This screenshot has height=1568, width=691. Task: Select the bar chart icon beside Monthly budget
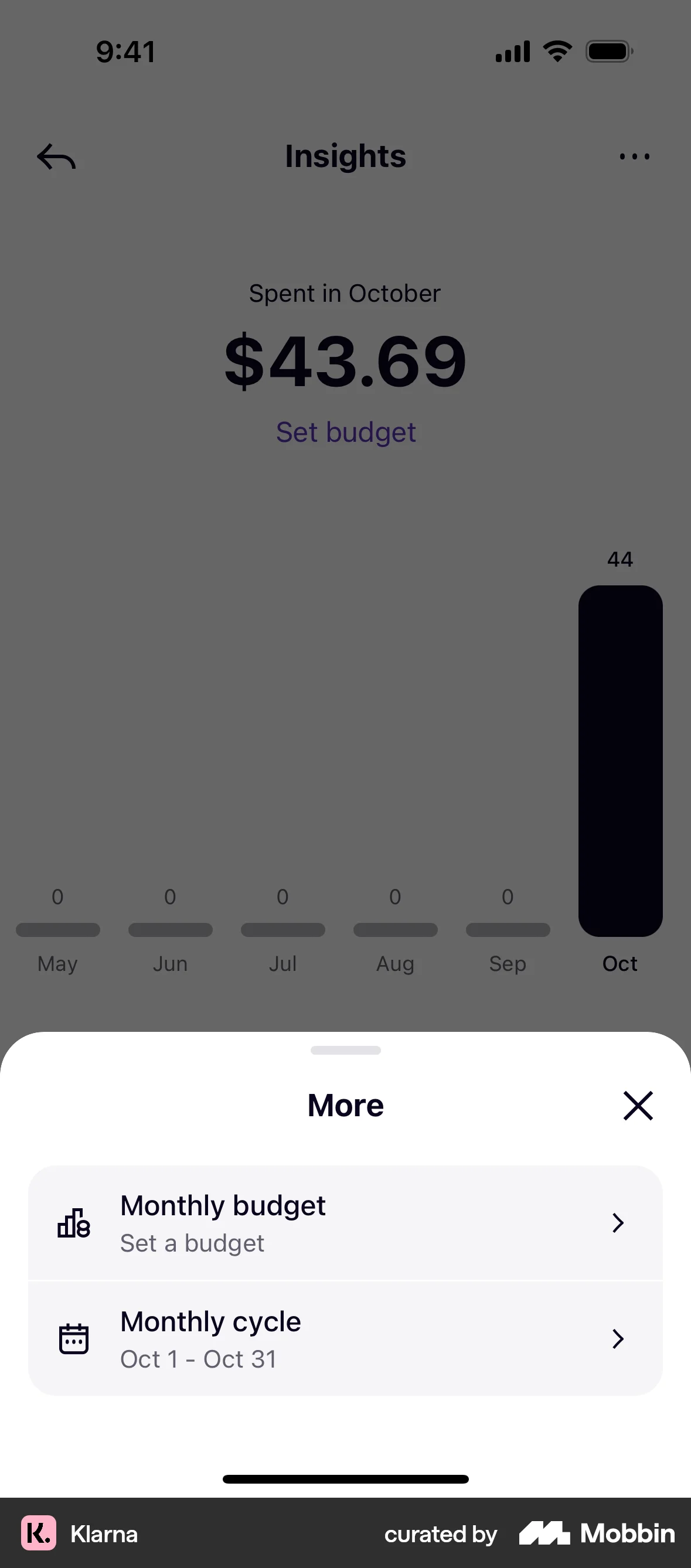73,1223
